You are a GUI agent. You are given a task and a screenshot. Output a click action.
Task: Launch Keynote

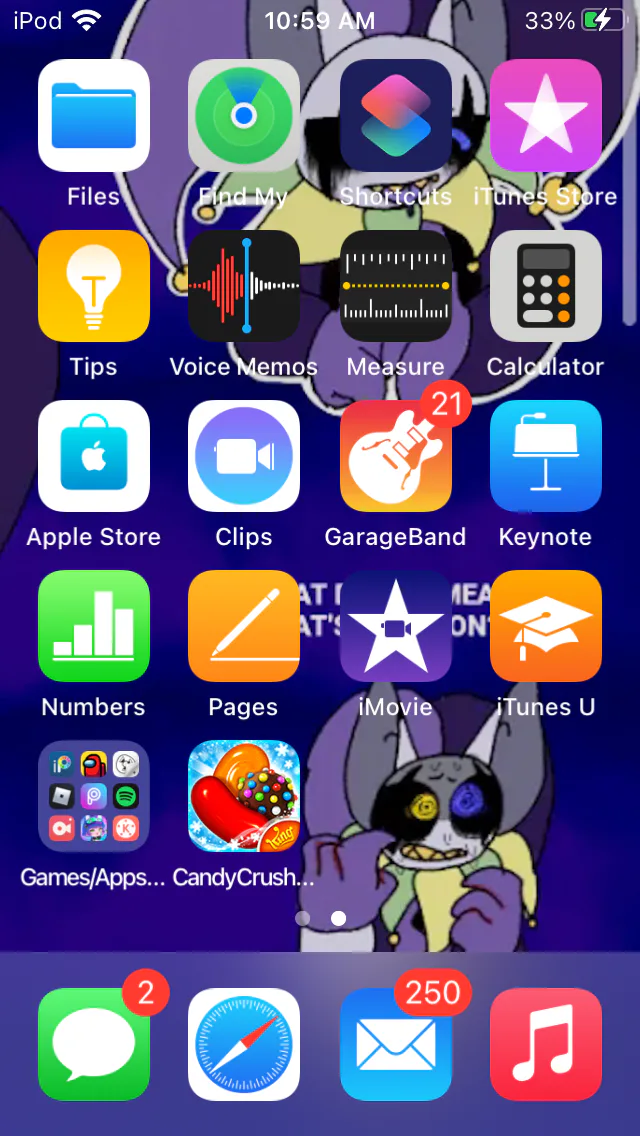546,456
